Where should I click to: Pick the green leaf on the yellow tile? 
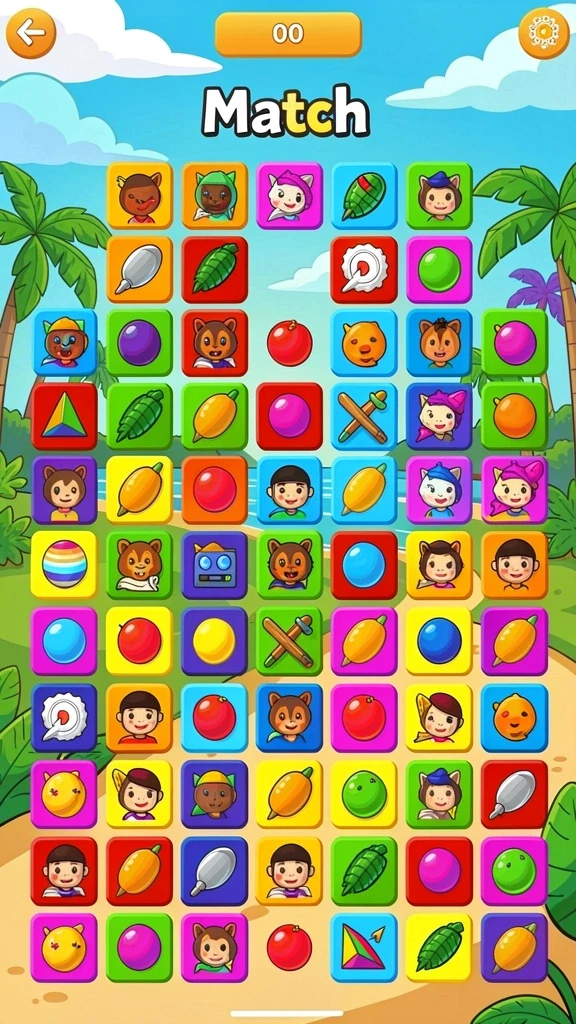(439, 947)
